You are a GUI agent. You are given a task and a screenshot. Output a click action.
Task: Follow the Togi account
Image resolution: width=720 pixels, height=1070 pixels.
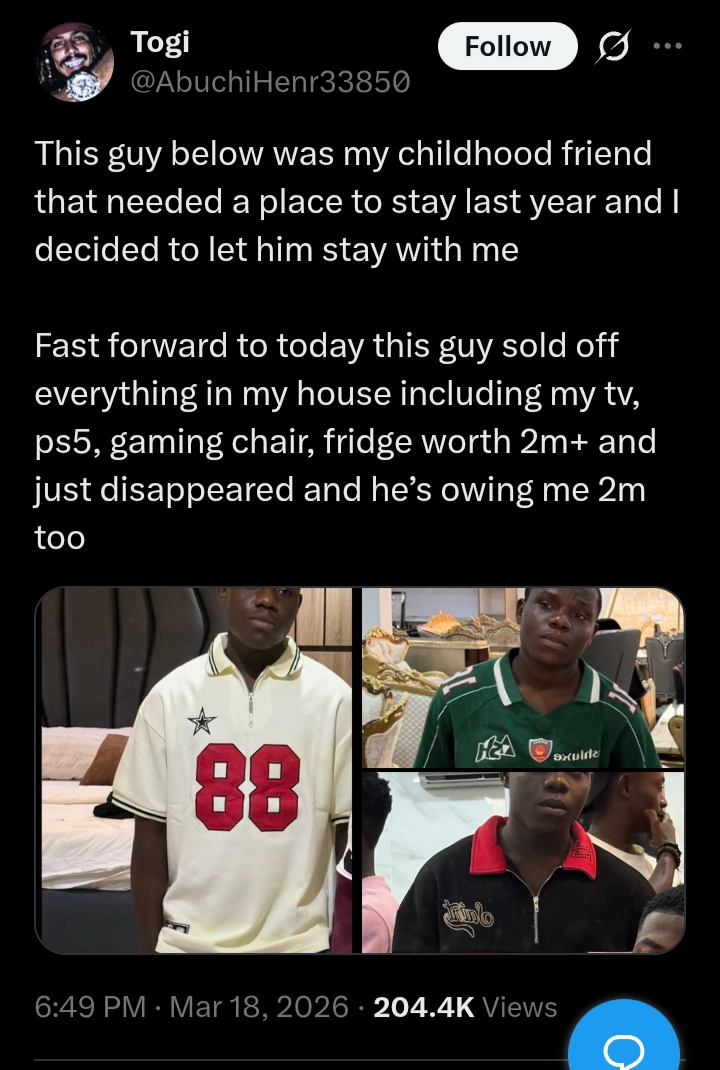click(x=507, y=47)
